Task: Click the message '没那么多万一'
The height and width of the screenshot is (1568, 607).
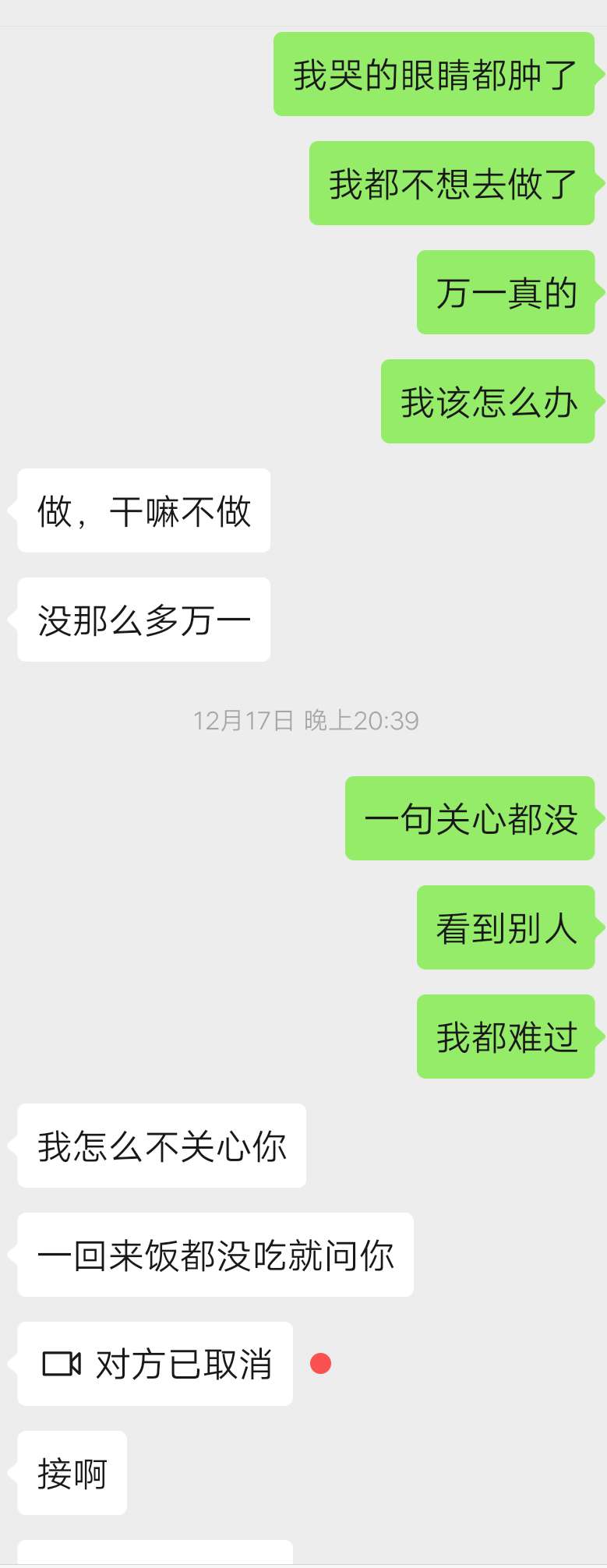Action: coord(143,618)
